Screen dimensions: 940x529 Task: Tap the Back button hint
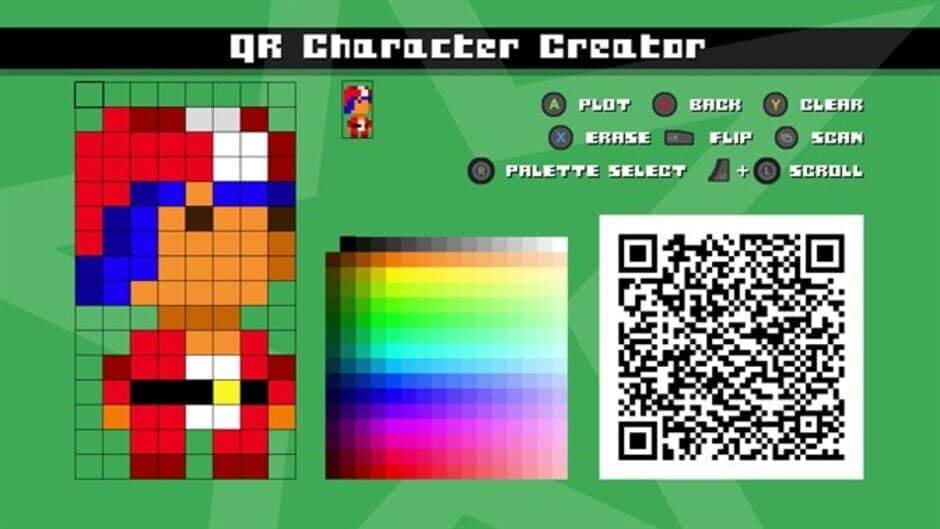697,104
